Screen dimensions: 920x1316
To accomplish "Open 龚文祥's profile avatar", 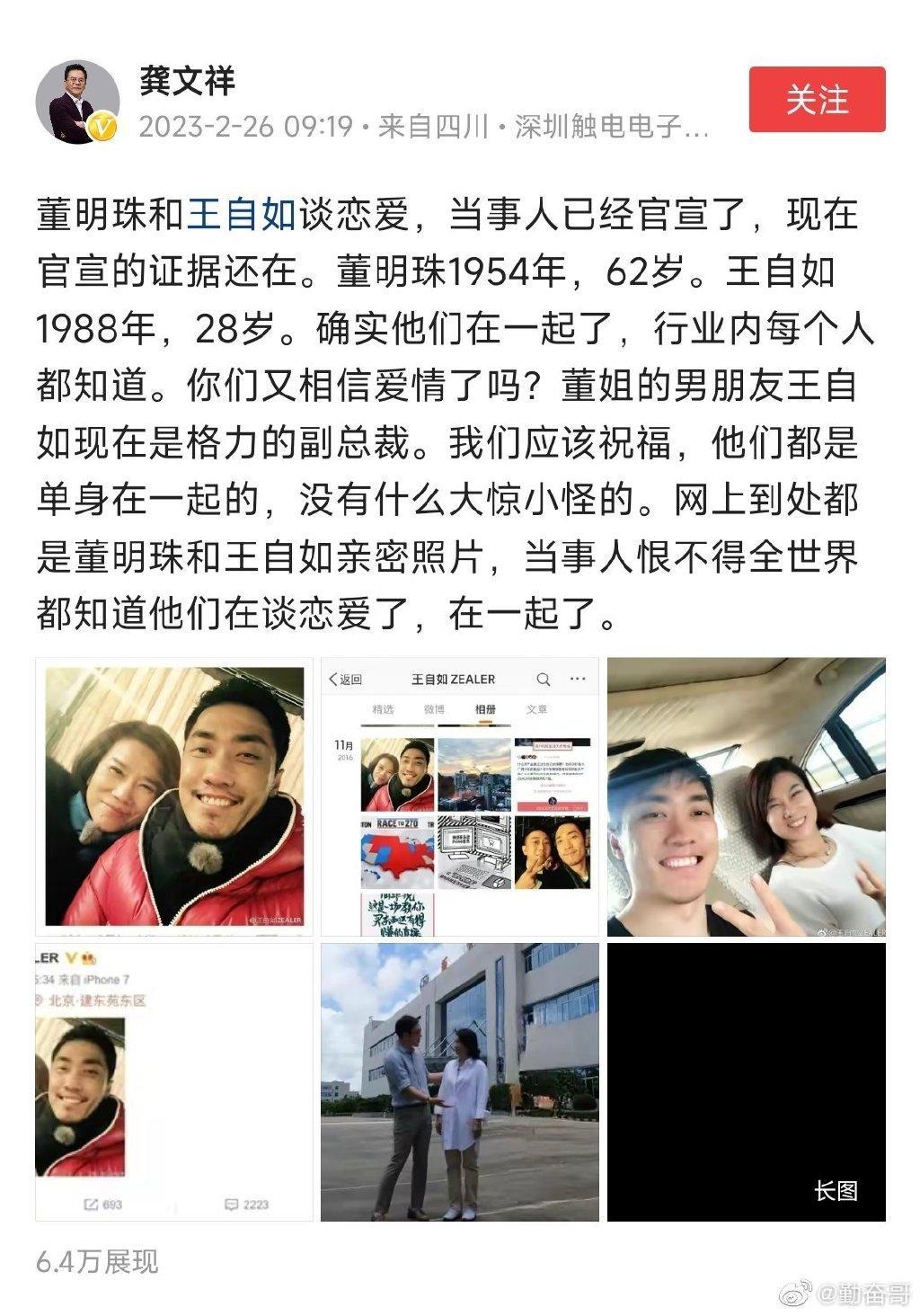I will [x=77, y=102].
